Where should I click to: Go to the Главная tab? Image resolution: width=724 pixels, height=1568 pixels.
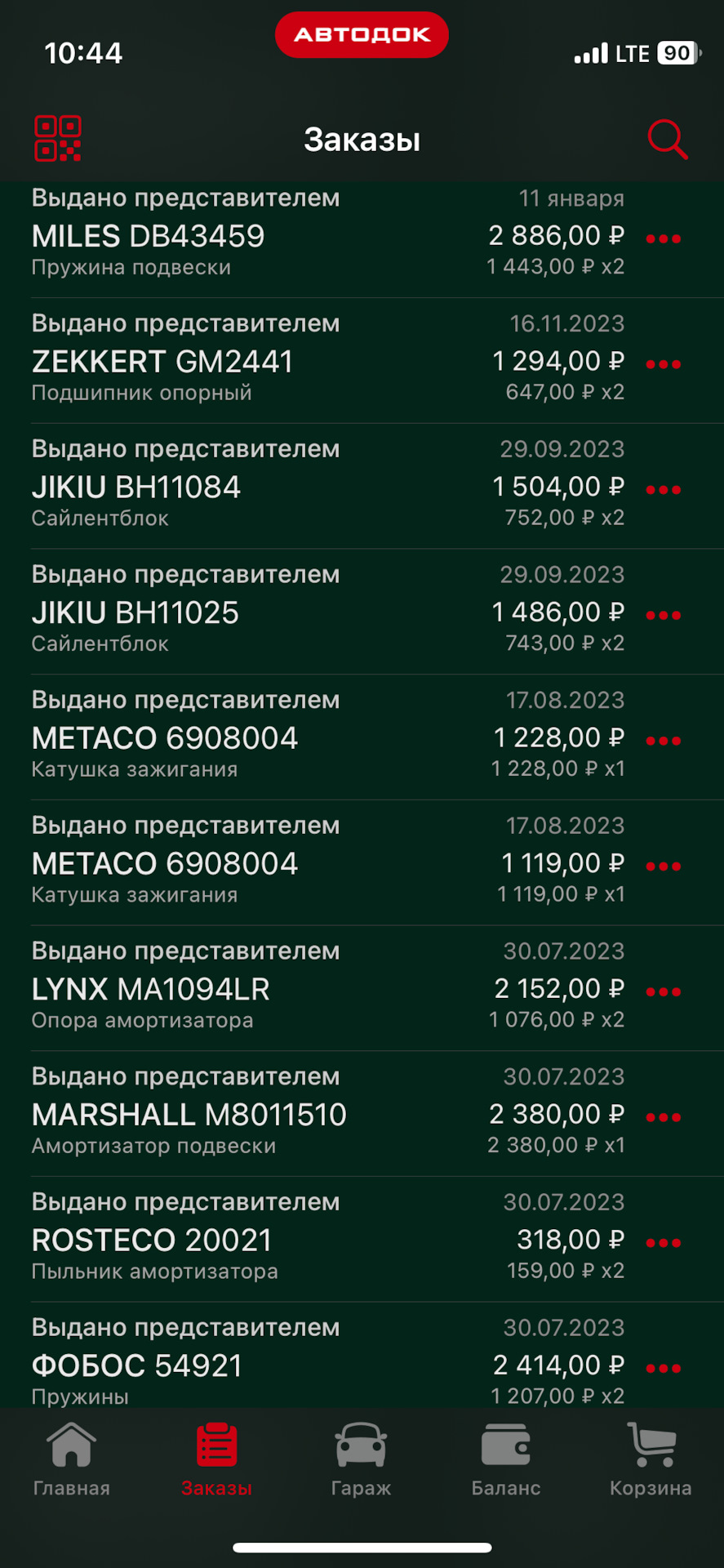pyautogui.click(x=72, y=1459)
